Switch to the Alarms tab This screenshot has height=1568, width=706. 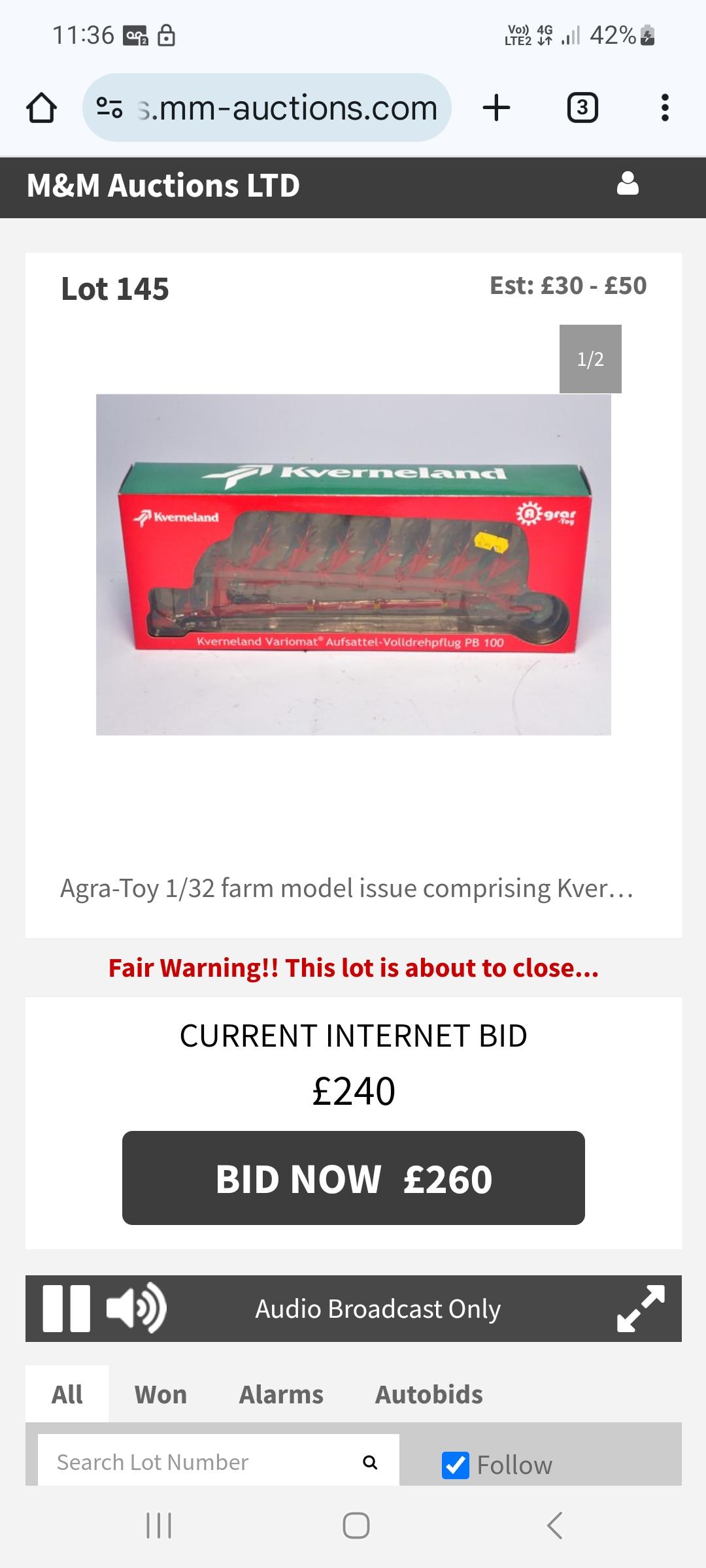281,1394
